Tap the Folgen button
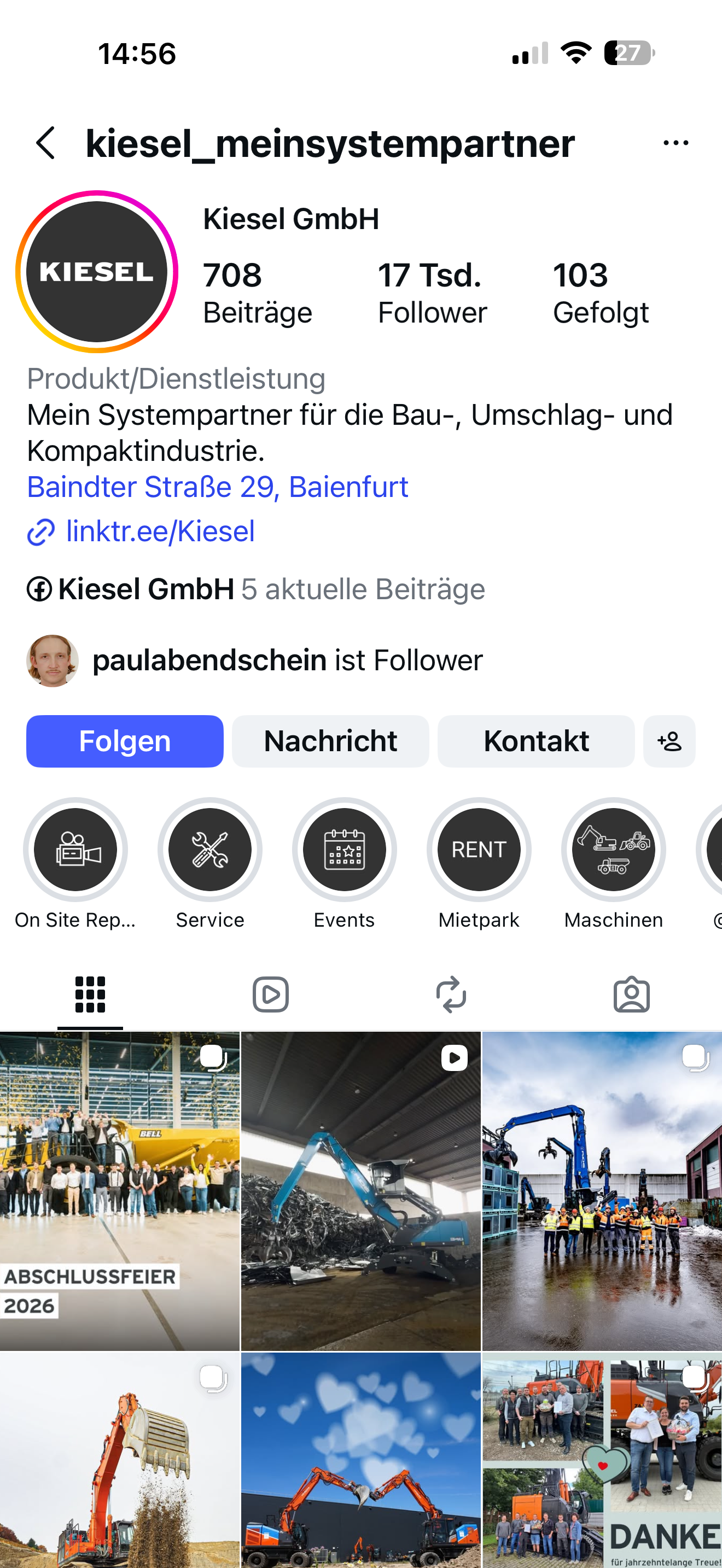The image size is (722, 1568). (x=125, y=741)
